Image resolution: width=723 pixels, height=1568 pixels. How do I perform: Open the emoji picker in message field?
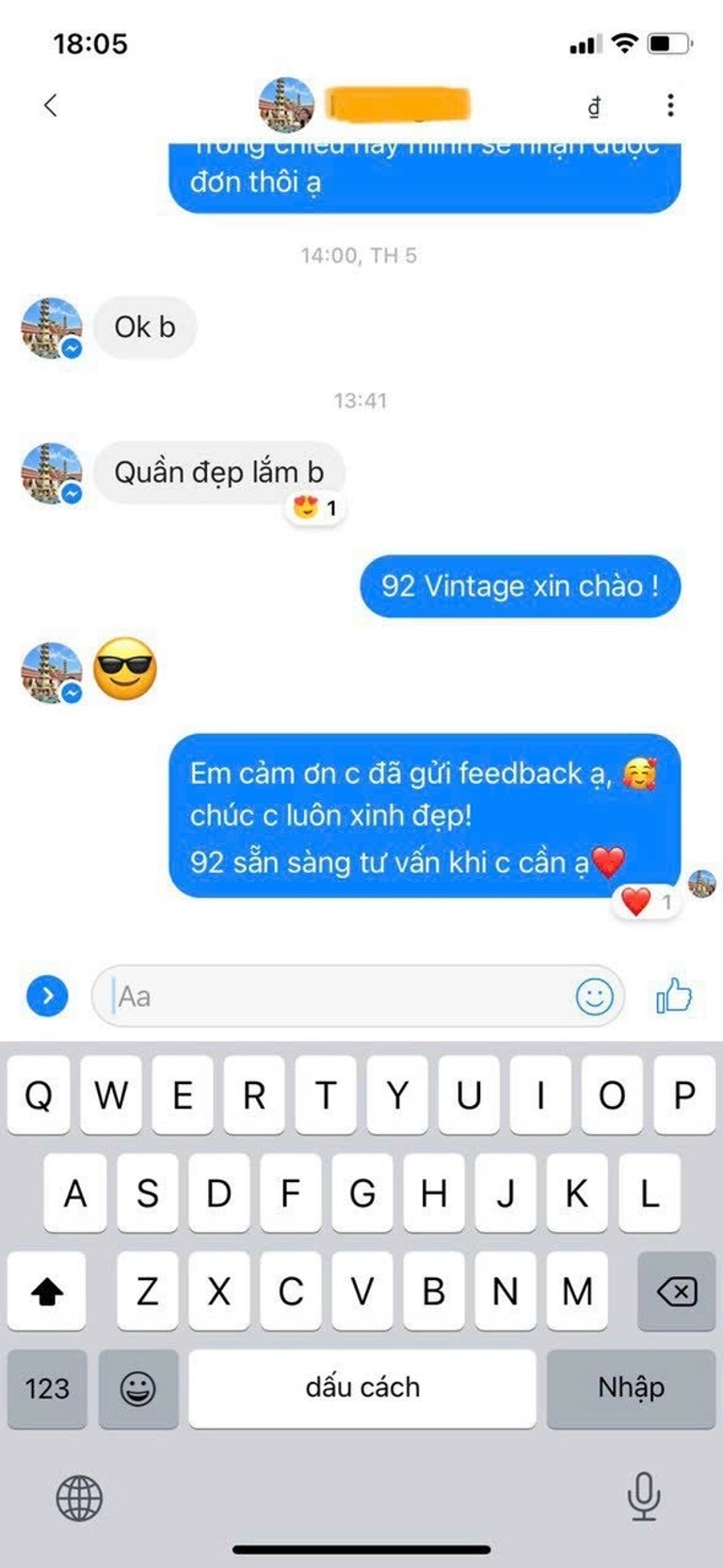pyautogui.click(x=594, y=996)
